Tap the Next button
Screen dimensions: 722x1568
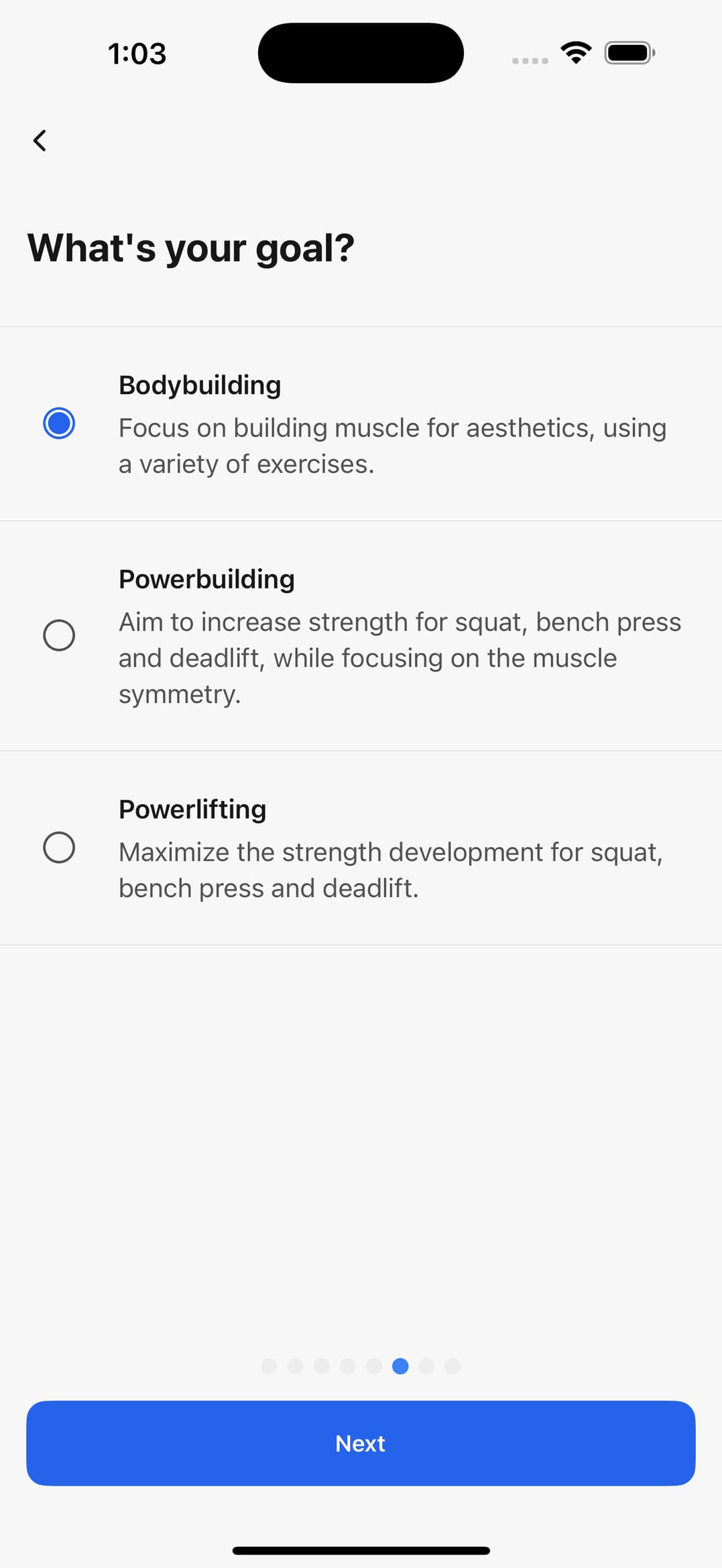pos(361,1443)
